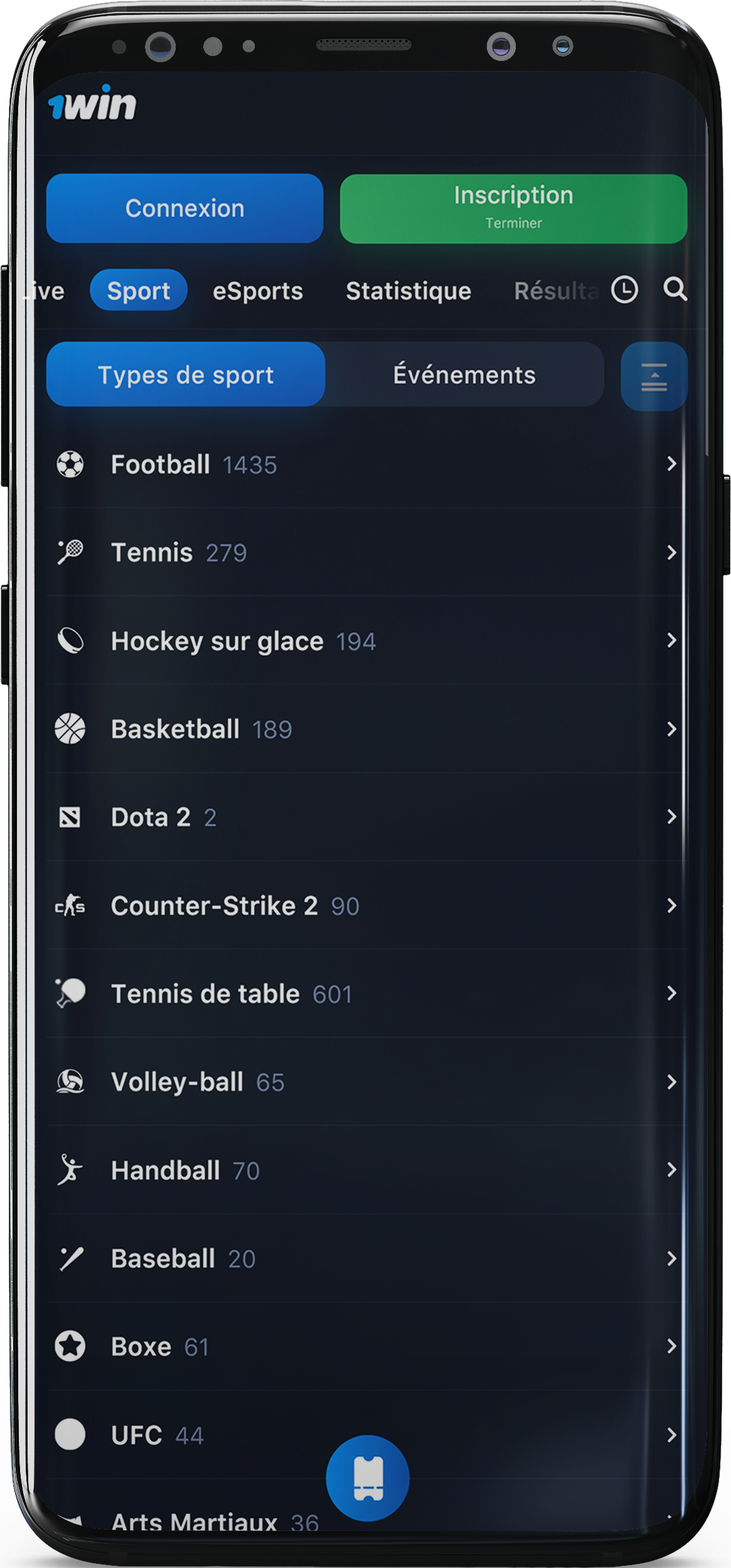This screenshot has height=1568, width=731.
Task: Open the search magnifier icon
Action: click(675, 290)
